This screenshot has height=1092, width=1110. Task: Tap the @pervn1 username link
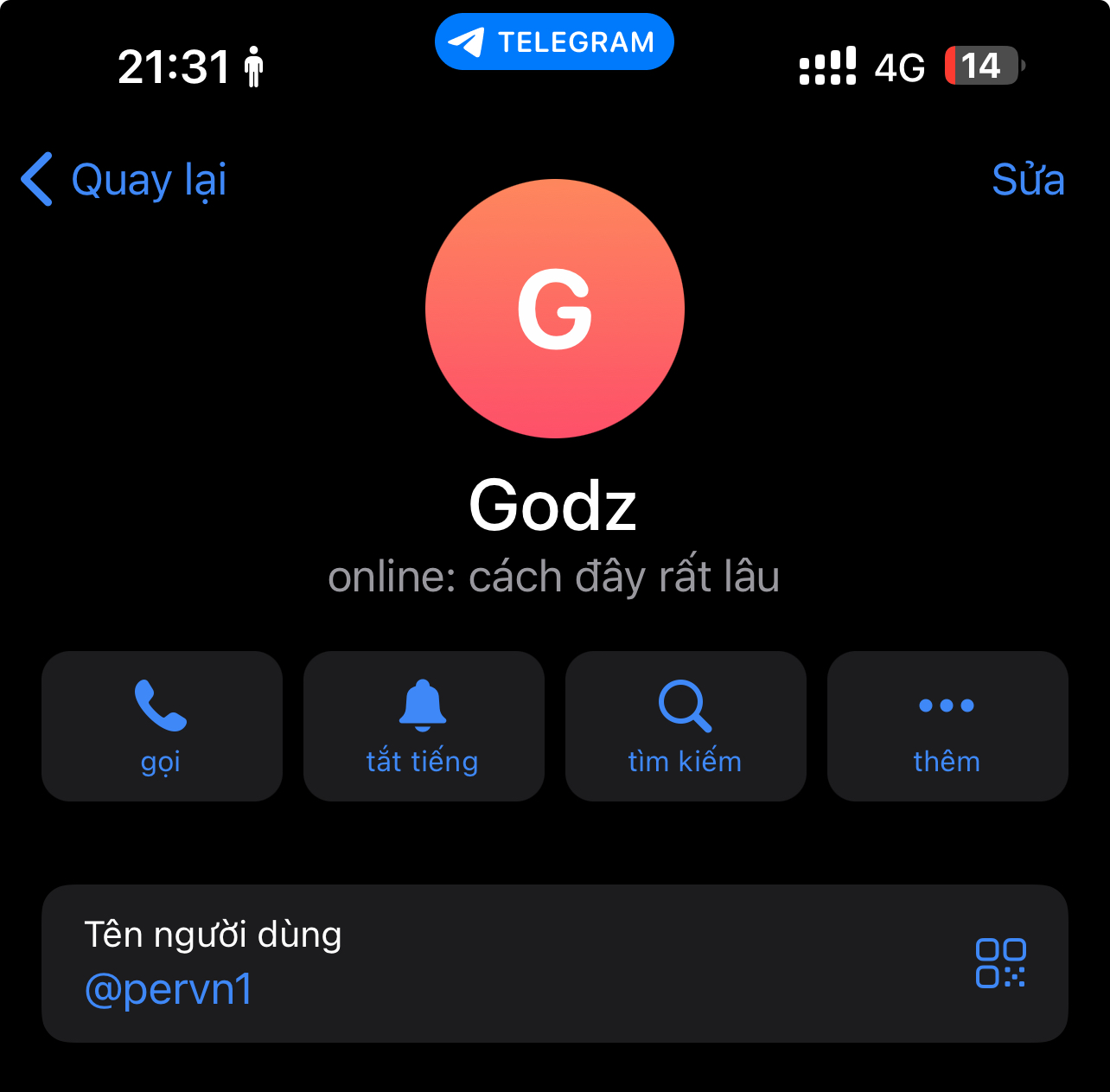169,989
